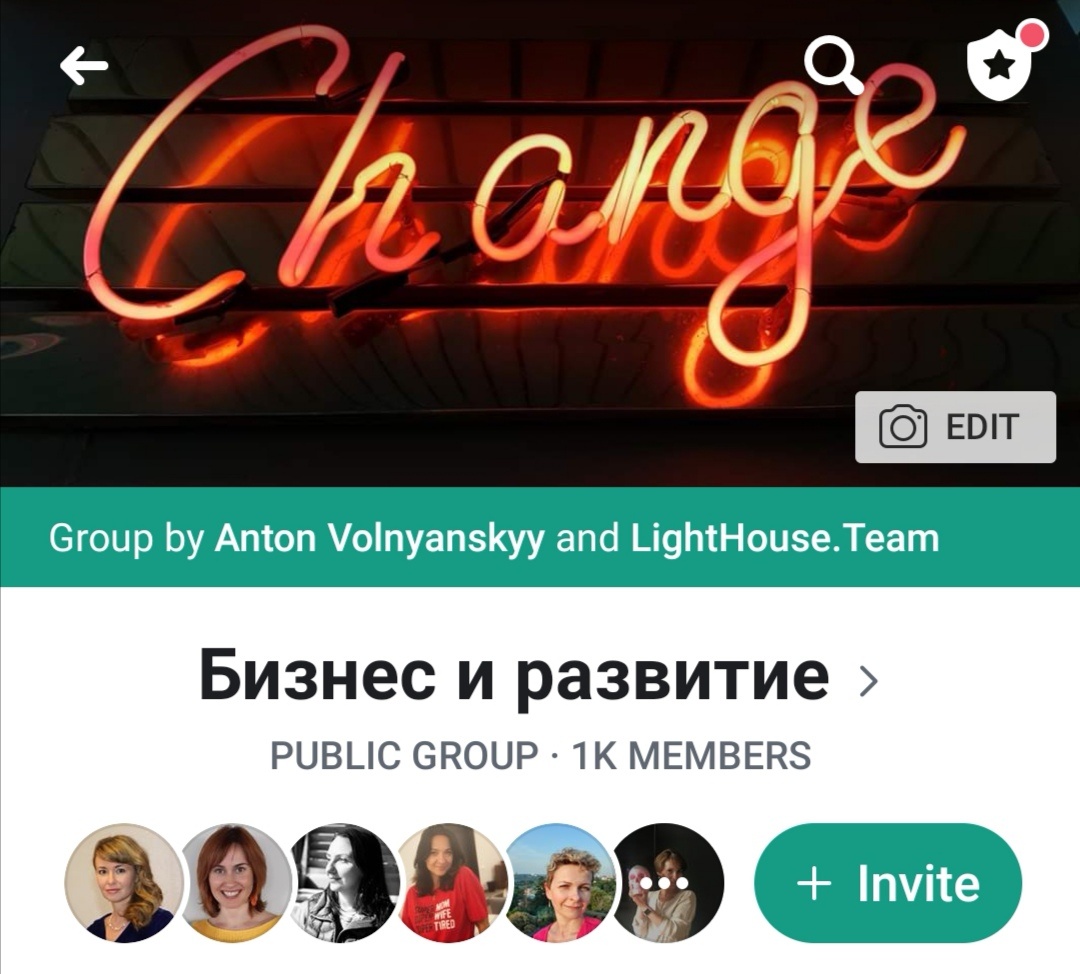The image size is (1080, 974).
Task: Open the LightHouse.Team page link
Action: click(x=785, y=539)
